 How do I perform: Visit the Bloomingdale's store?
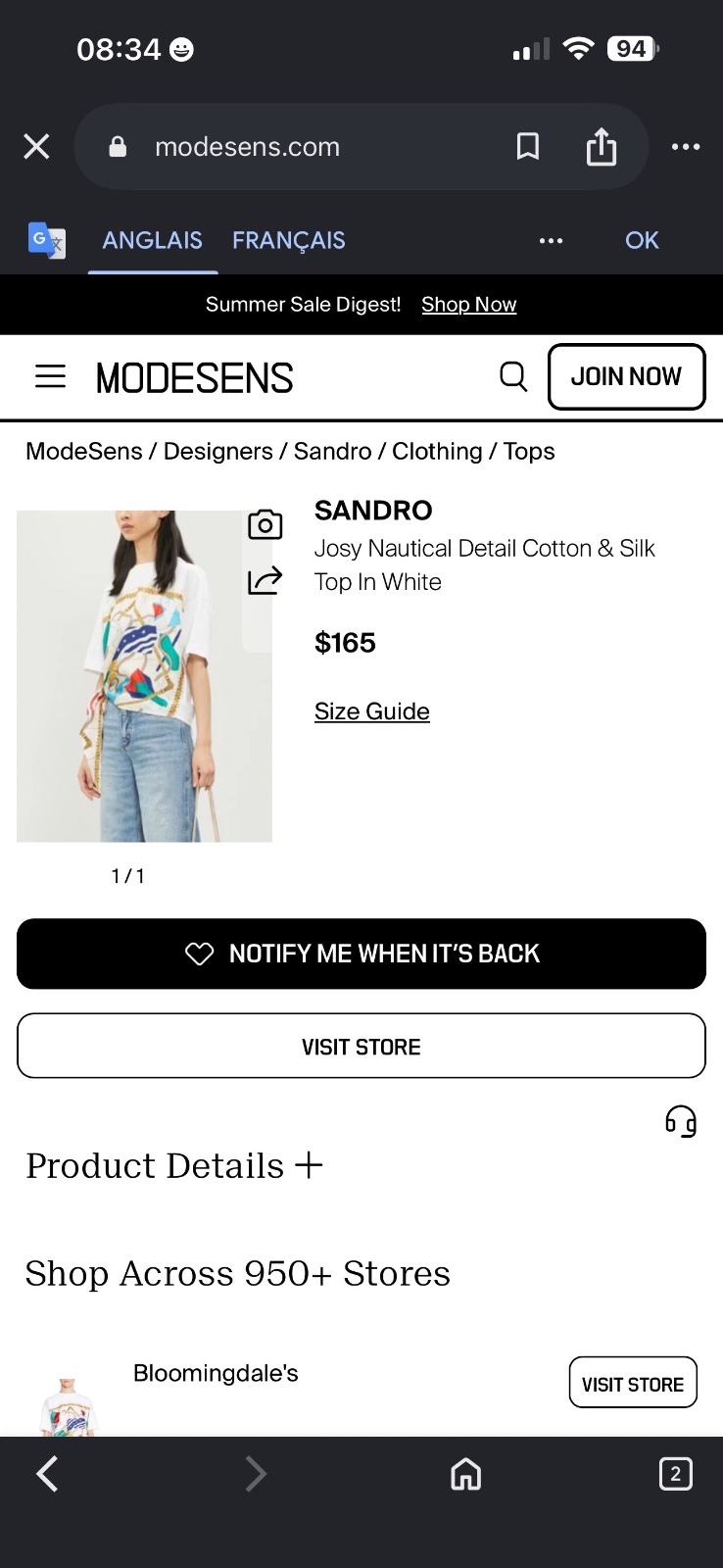coord(633,1383)
